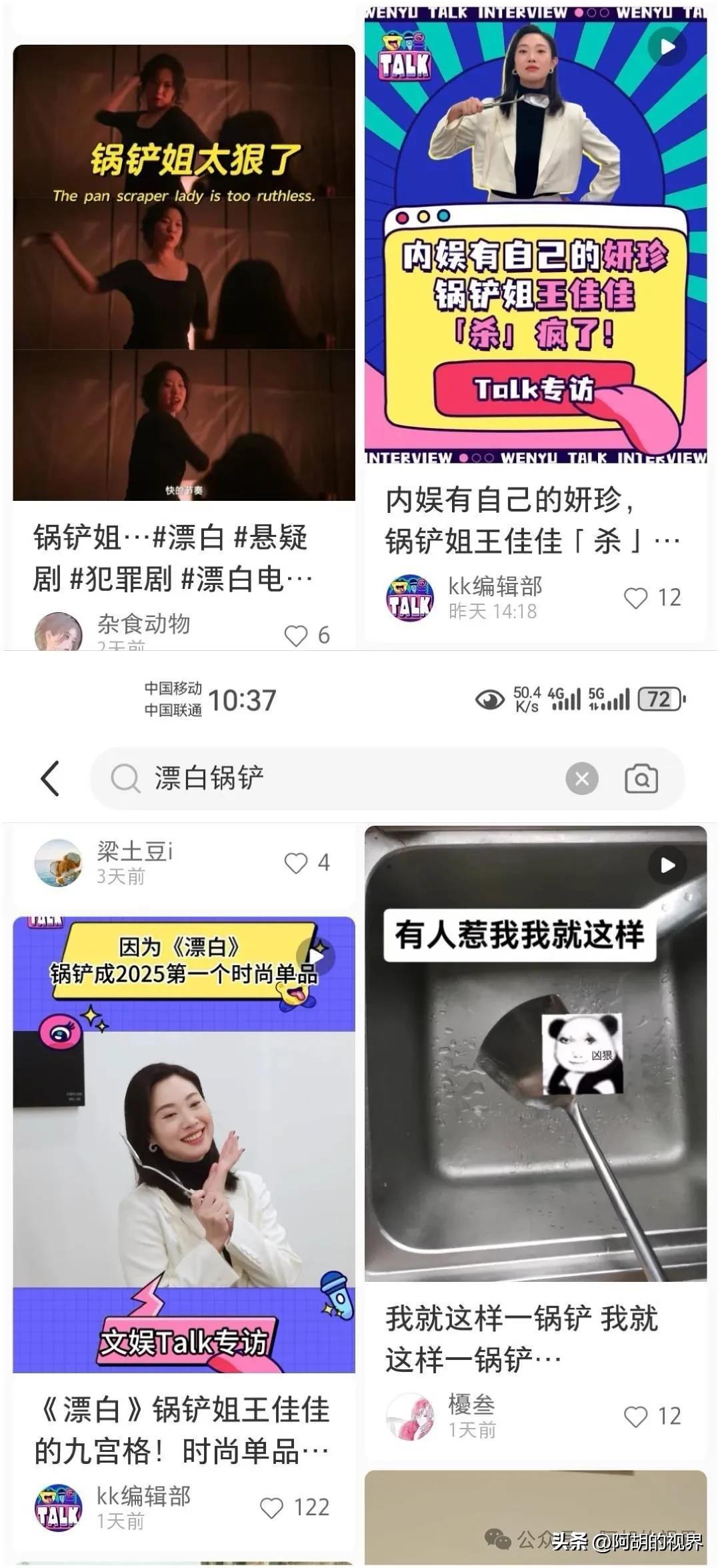Open the 内娱有自己的妍珍 Talk专访 video

click(535, 235)
